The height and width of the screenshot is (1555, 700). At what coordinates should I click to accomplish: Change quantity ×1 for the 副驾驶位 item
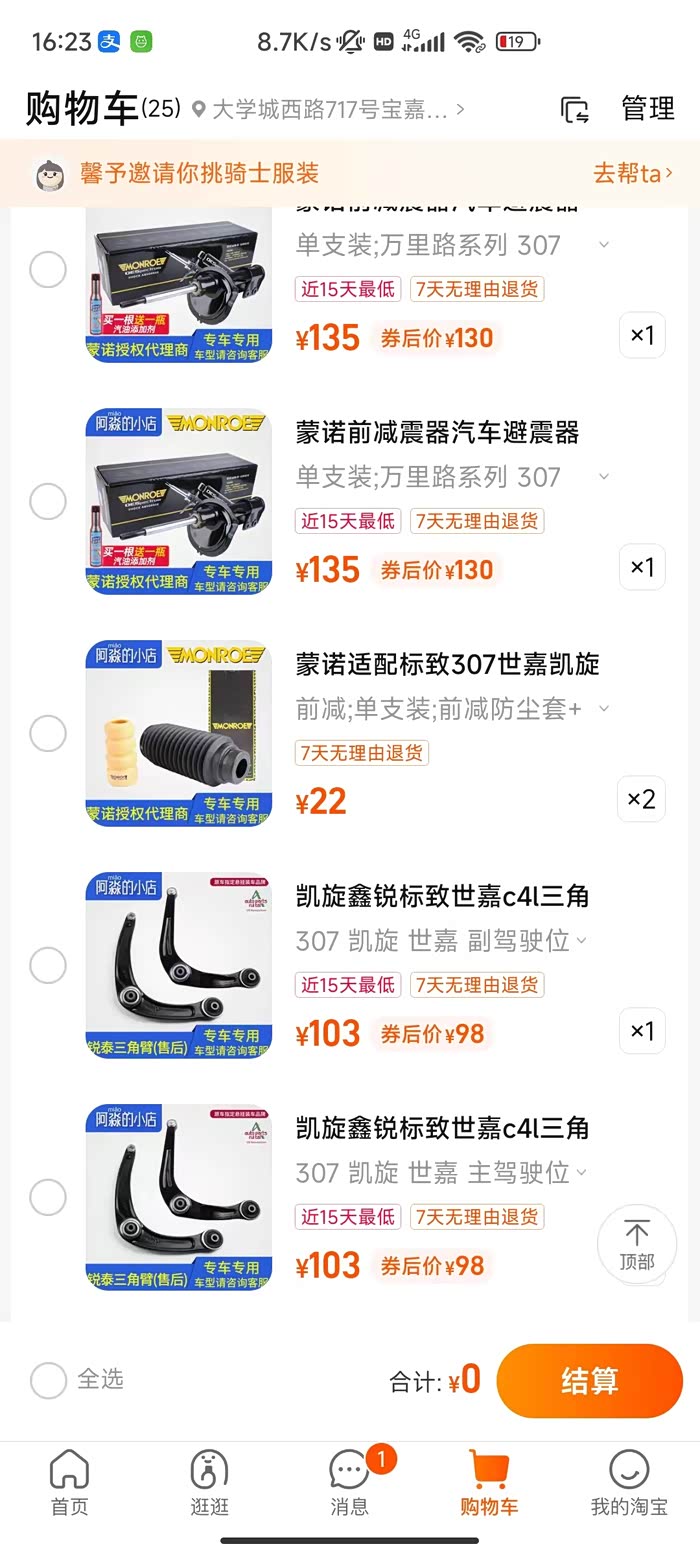[641, 1031]
